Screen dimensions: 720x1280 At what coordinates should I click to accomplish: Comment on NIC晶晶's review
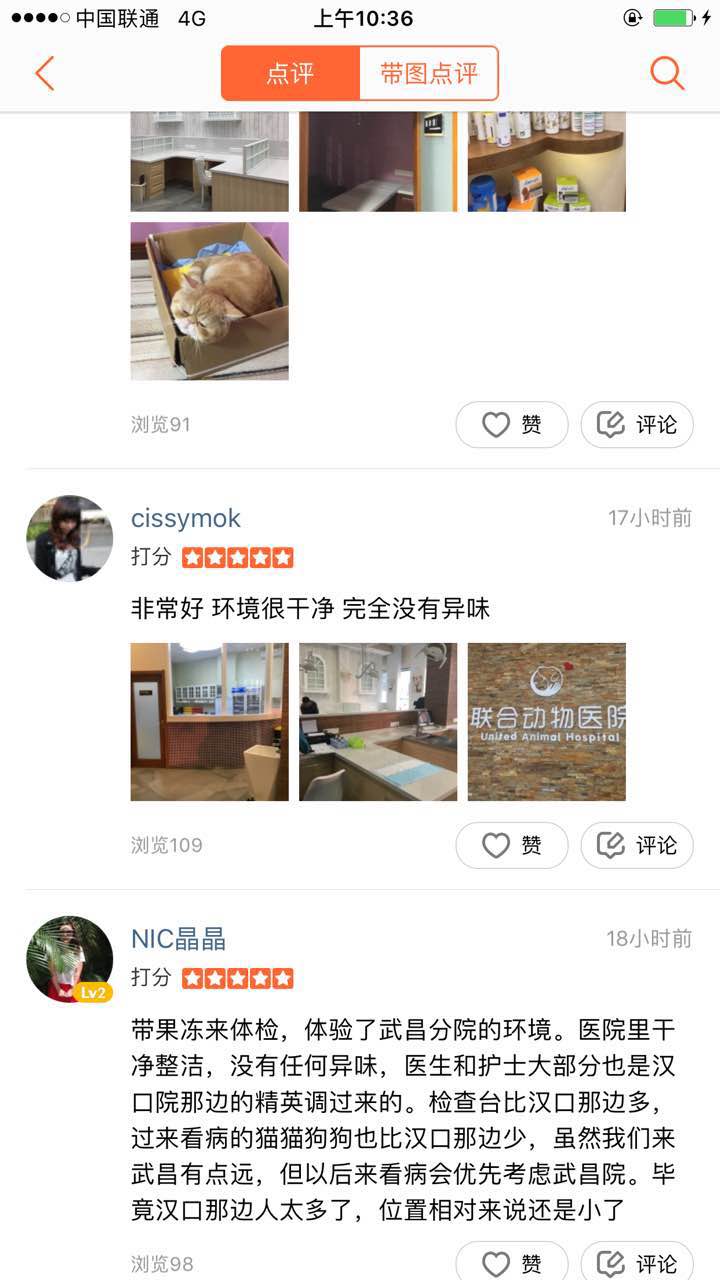pyautogui.click(x=637, y=1263)
